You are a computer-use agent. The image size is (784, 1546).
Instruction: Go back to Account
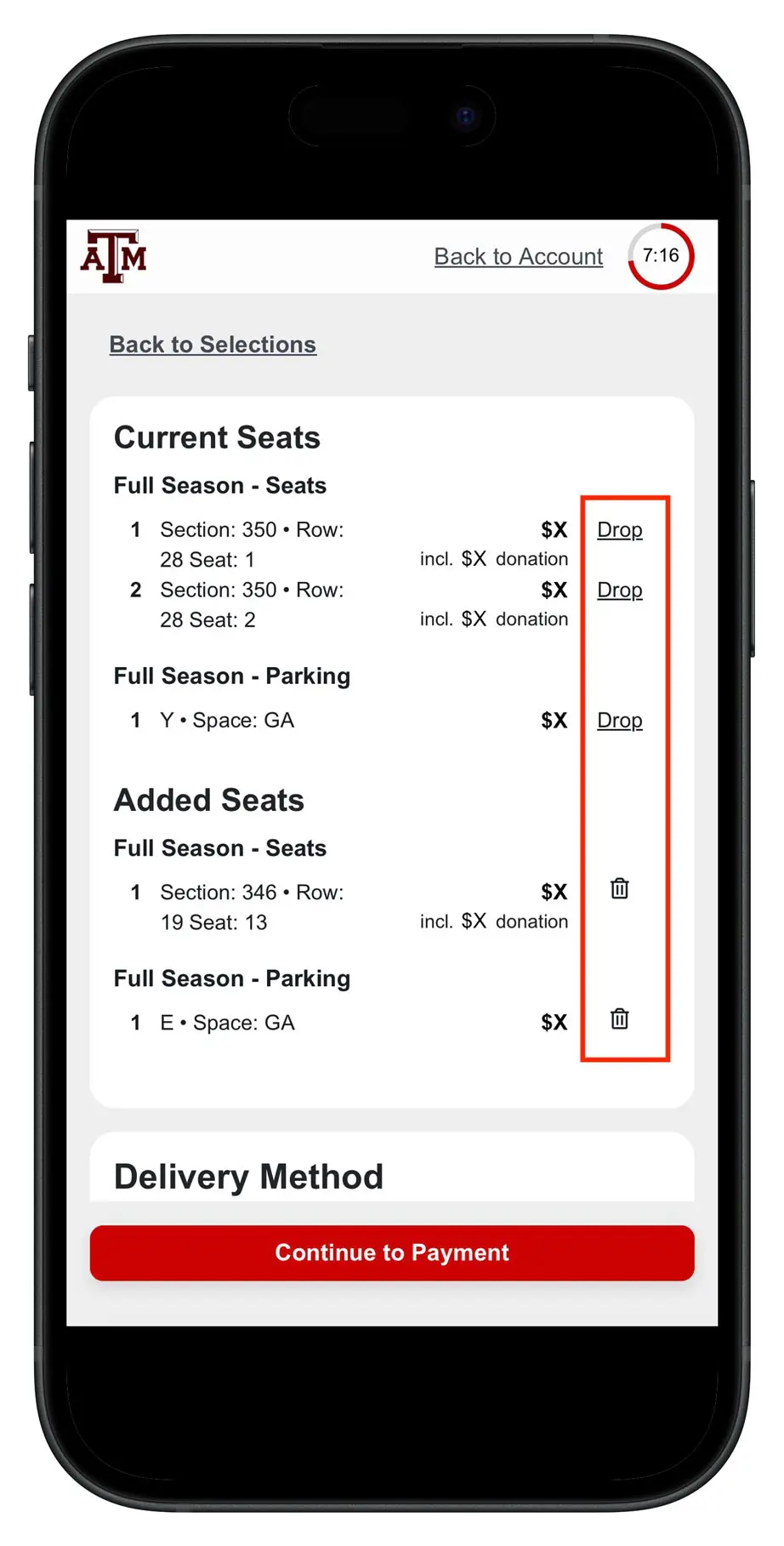pyautogui.click(x=518, y=256)
